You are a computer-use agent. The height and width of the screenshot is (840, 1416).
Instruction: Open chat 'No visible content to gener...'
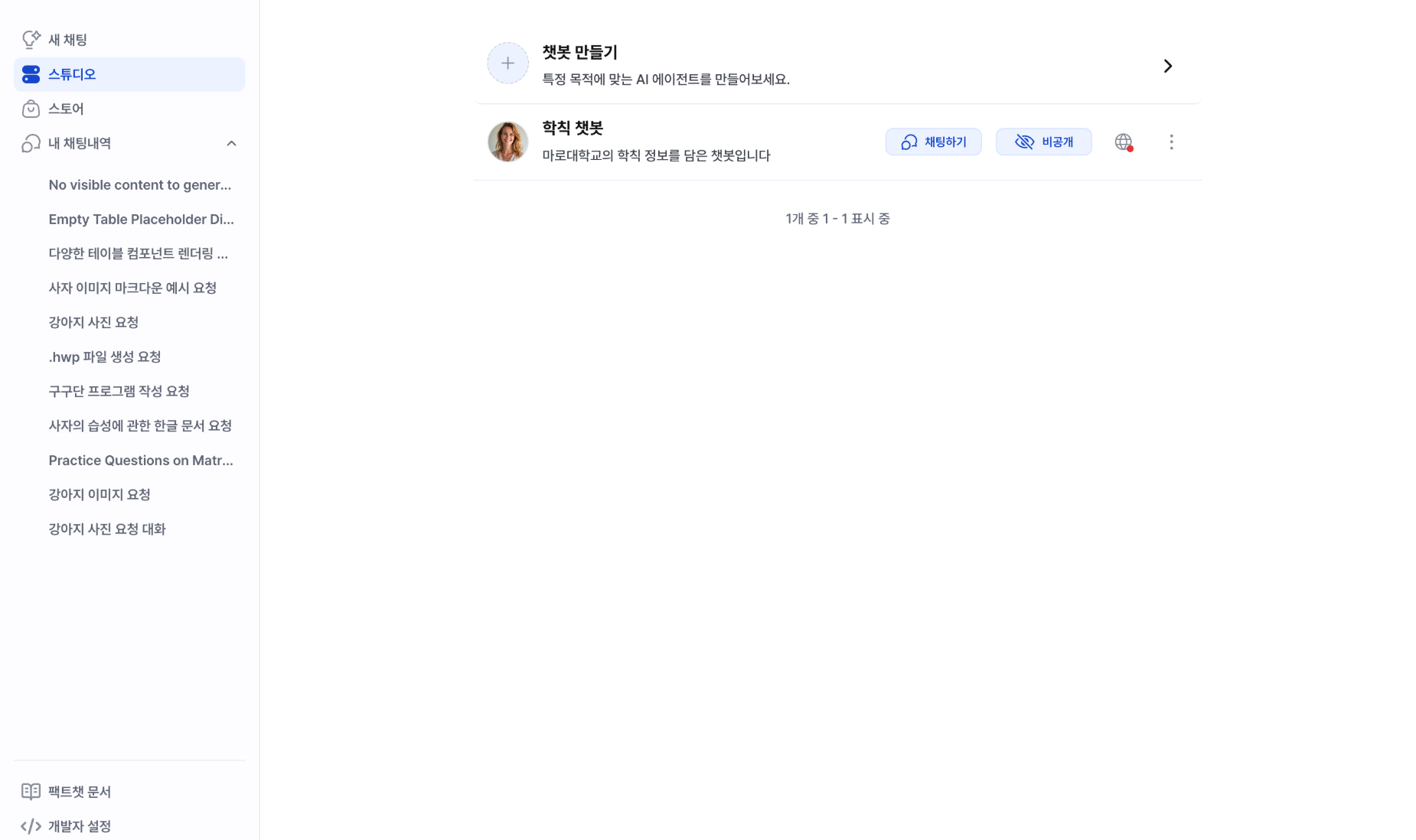click(139, 185)
